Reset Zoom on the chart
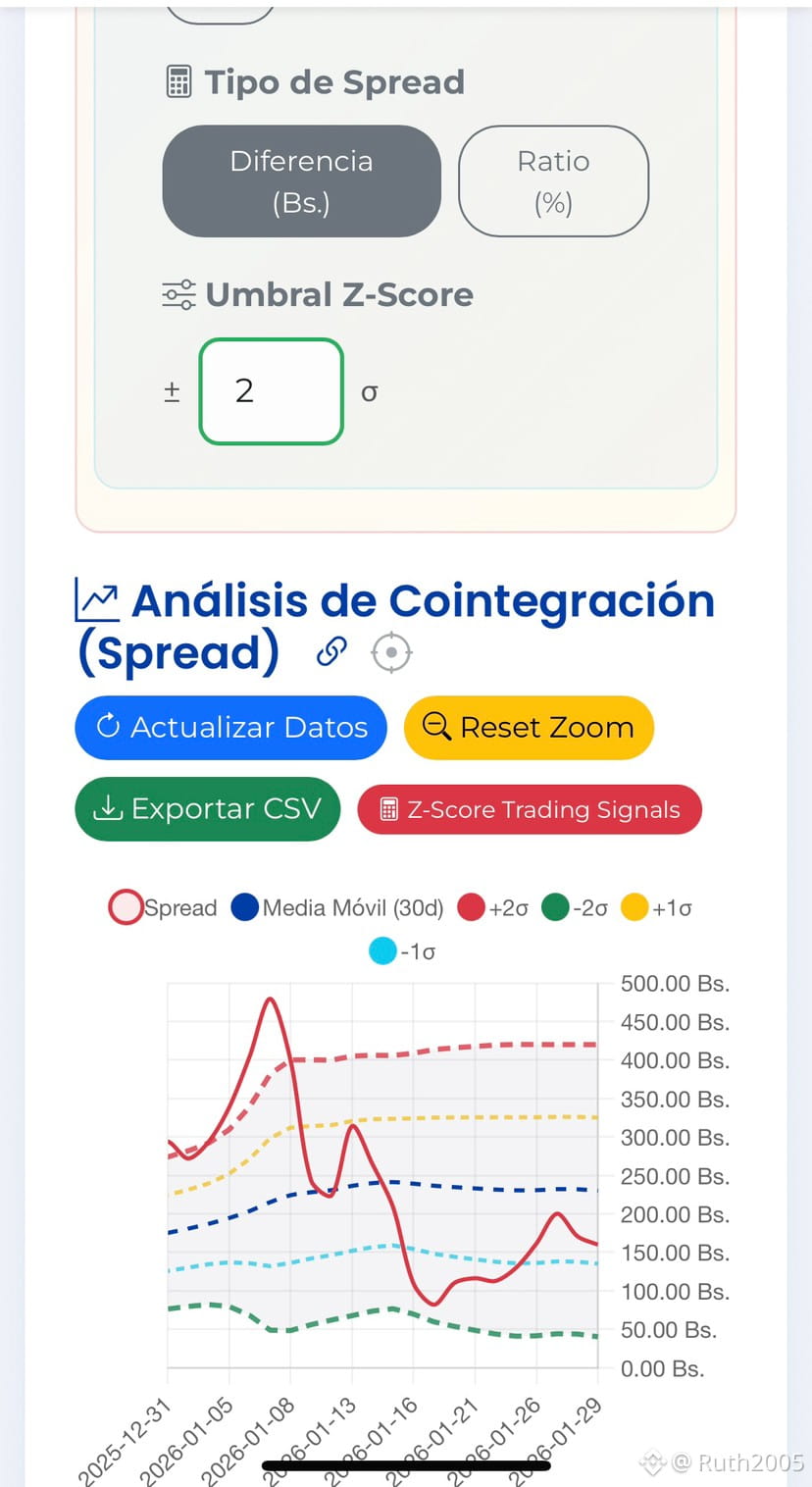This screenshot has height=1487, width=812. [529, 728]
